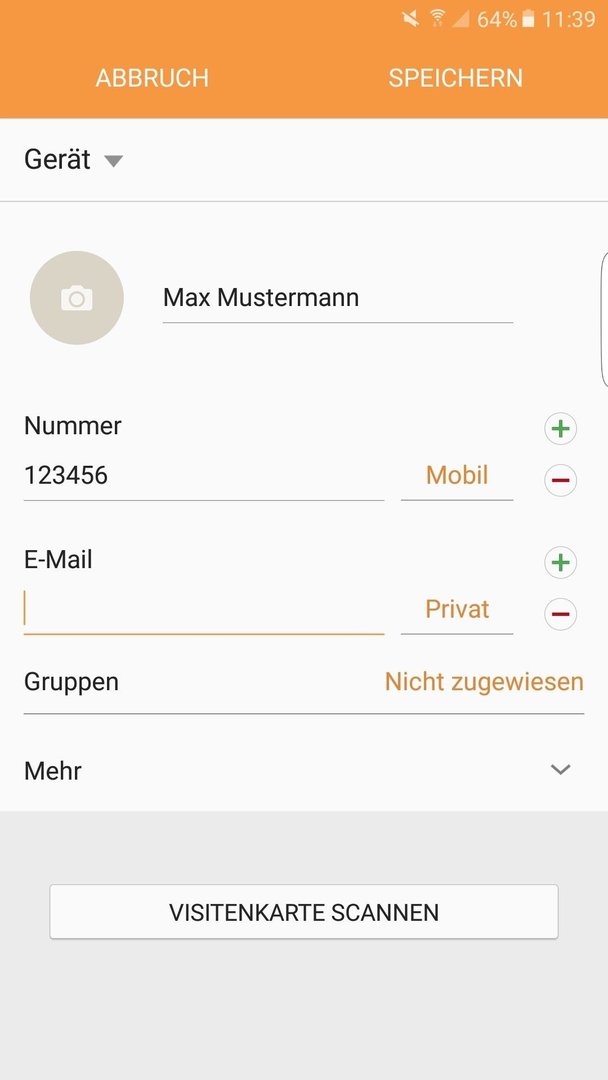Edit the phone number 123456
Viewport: 608px width, 1080px height.
[x=204, y=476]
